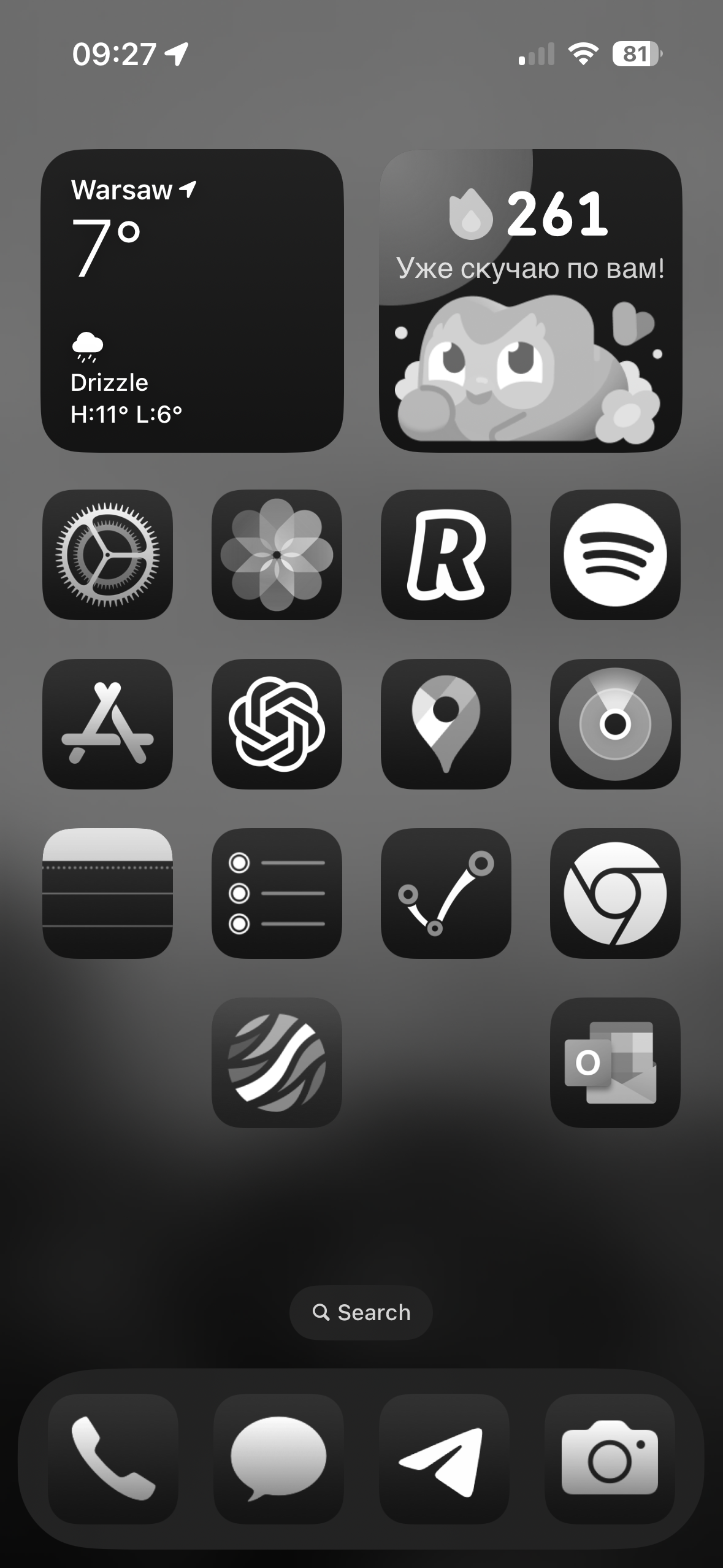Open Microsoft Outlook

[615, 1063]
